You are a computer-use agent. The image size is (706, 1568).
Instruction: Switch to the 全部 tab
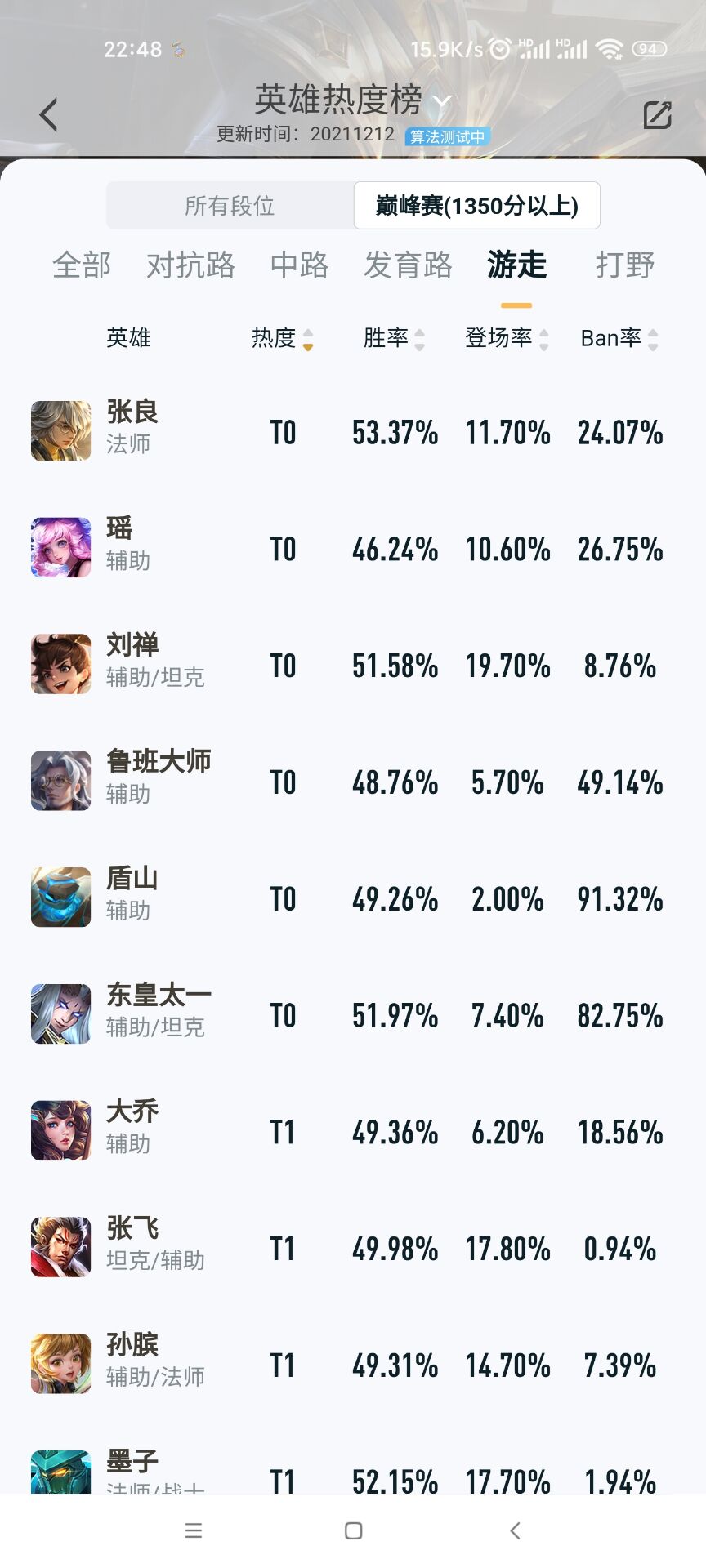pos(82,265)
